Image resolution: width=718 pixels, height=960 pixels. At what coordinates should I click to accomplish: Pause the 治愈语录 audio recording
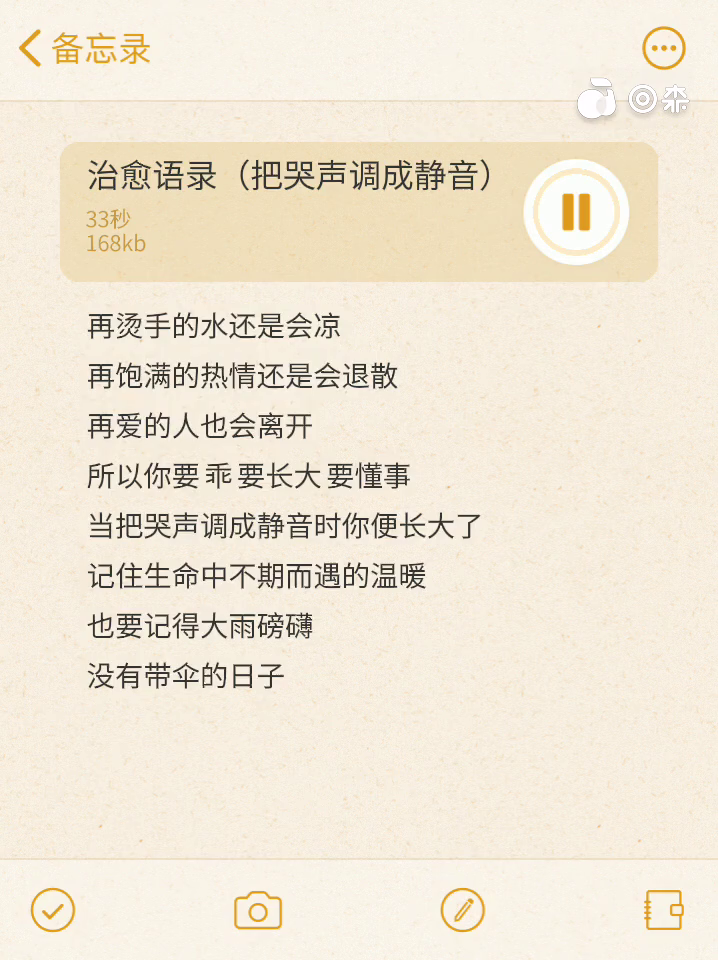pos(576,212)
